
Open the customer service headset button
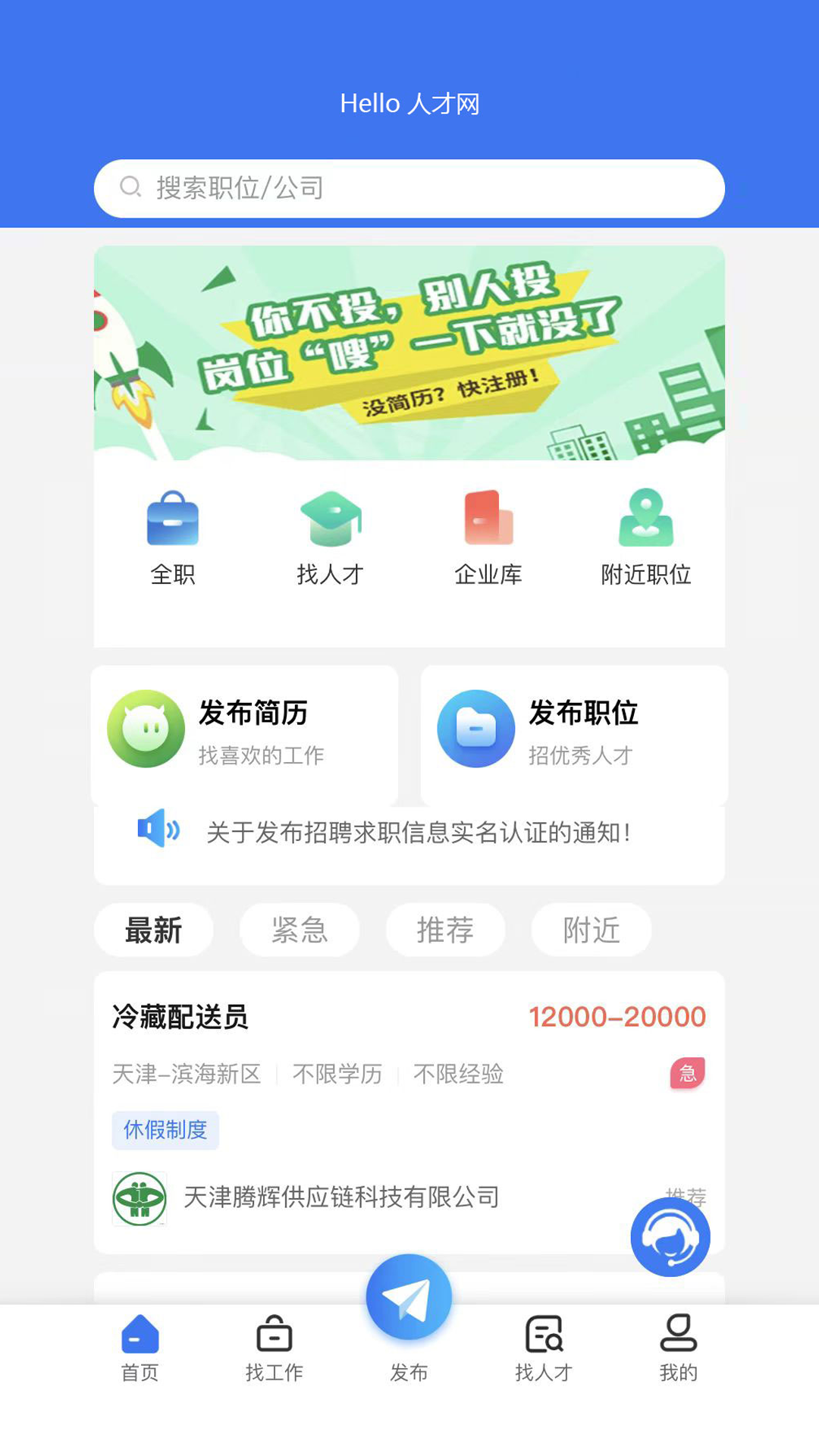(670, 1237)
